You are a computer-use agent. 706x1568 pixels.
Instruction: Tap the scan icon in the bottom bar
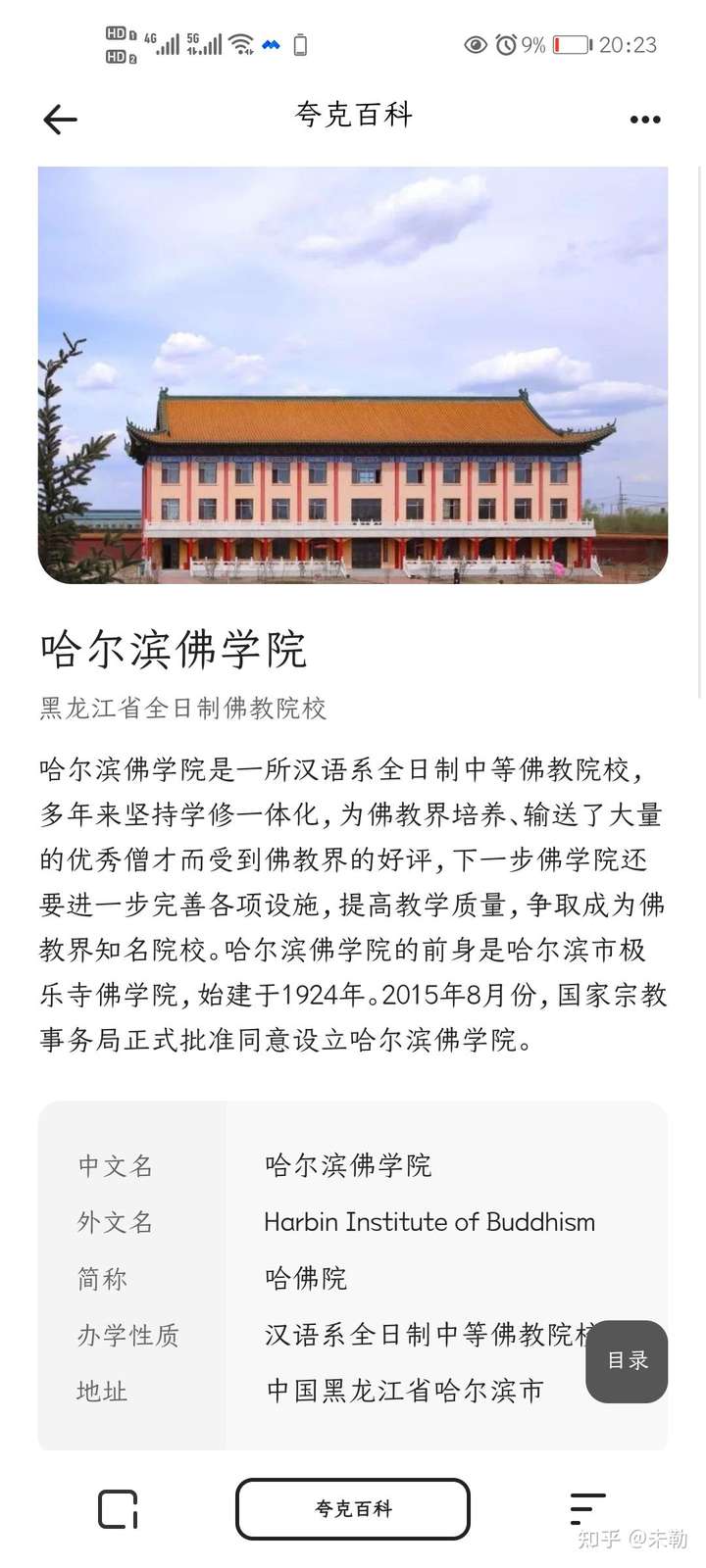118,1509
